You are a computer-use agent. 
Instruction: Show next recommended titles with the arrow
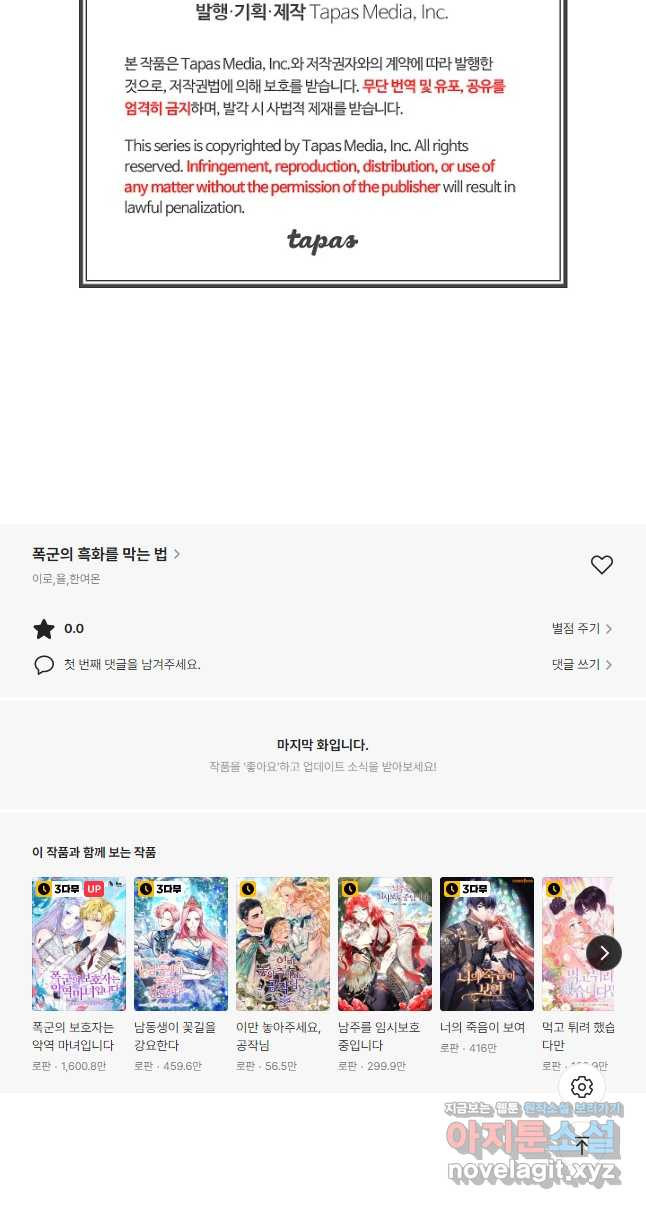[x=604, y=953]
